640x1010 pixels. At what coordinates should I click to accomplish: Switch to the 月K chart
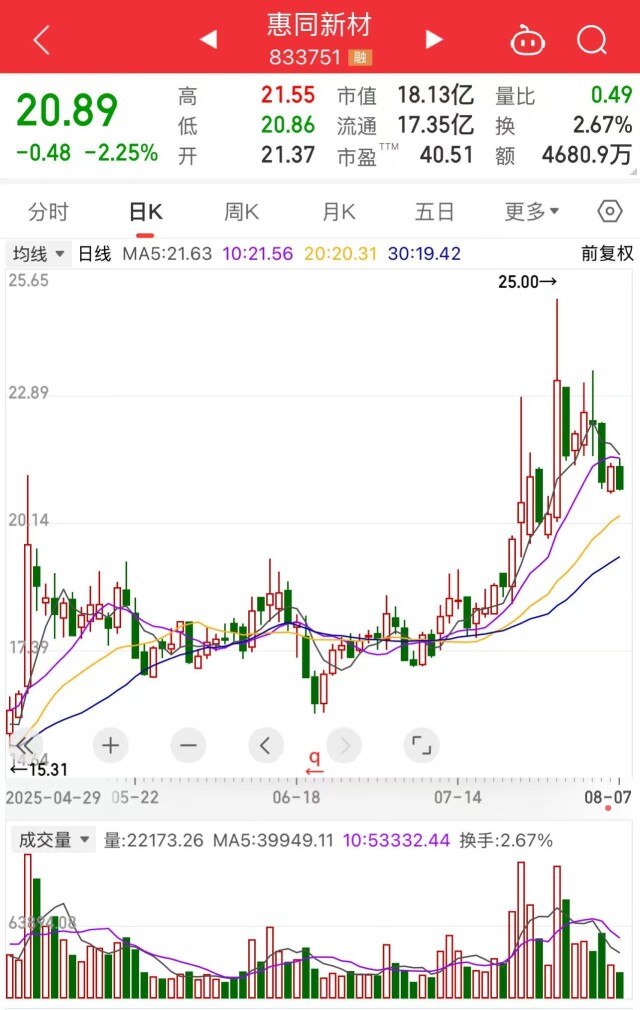pos(338,212)
